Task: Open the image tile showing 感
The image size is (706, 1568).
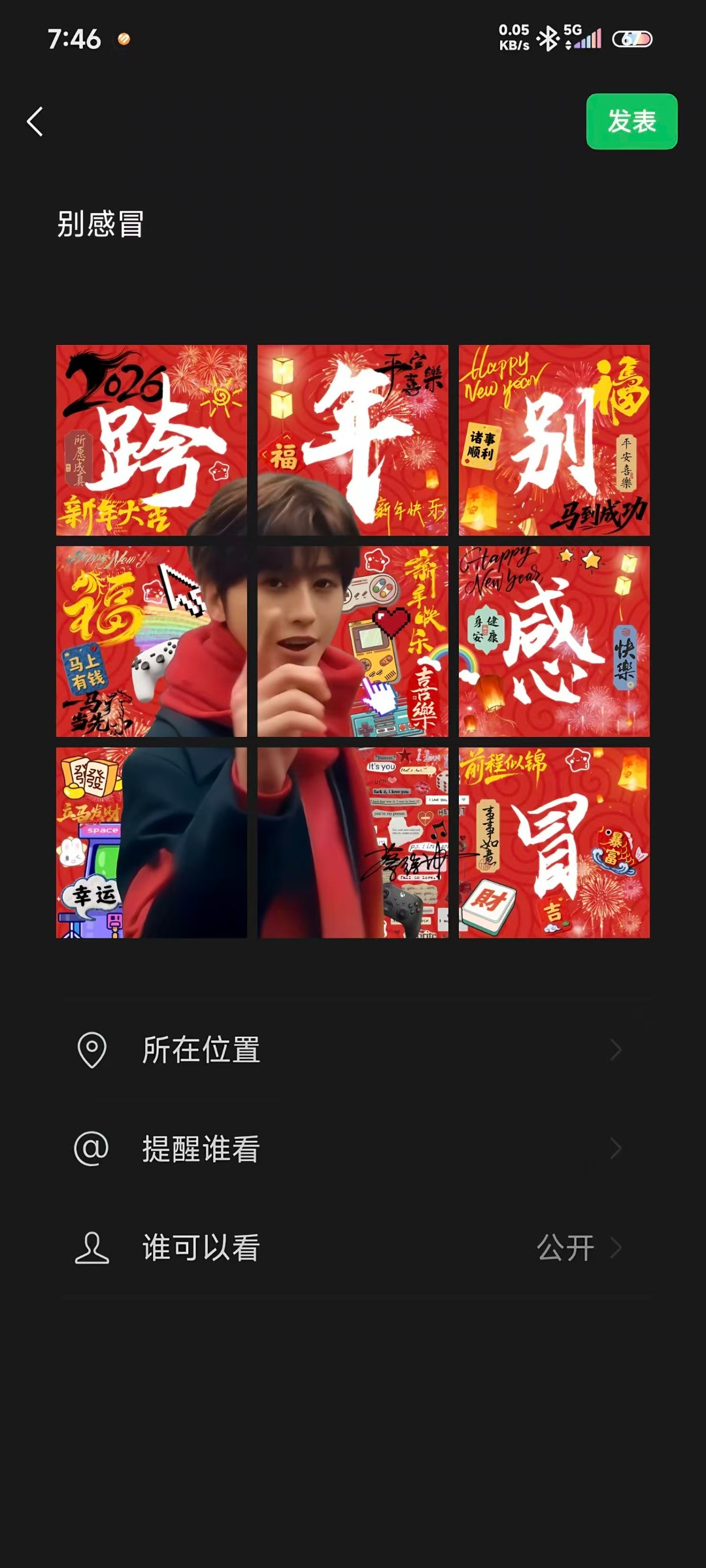Action: [554, 642]
